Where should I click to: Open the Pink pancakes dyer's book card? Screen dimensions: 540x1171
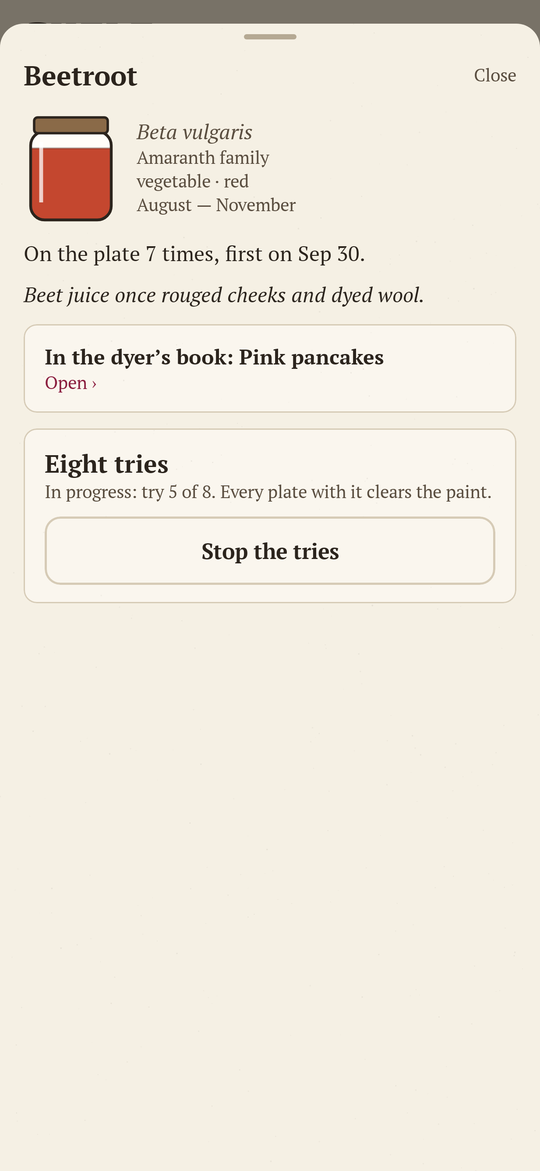point(270,368)
